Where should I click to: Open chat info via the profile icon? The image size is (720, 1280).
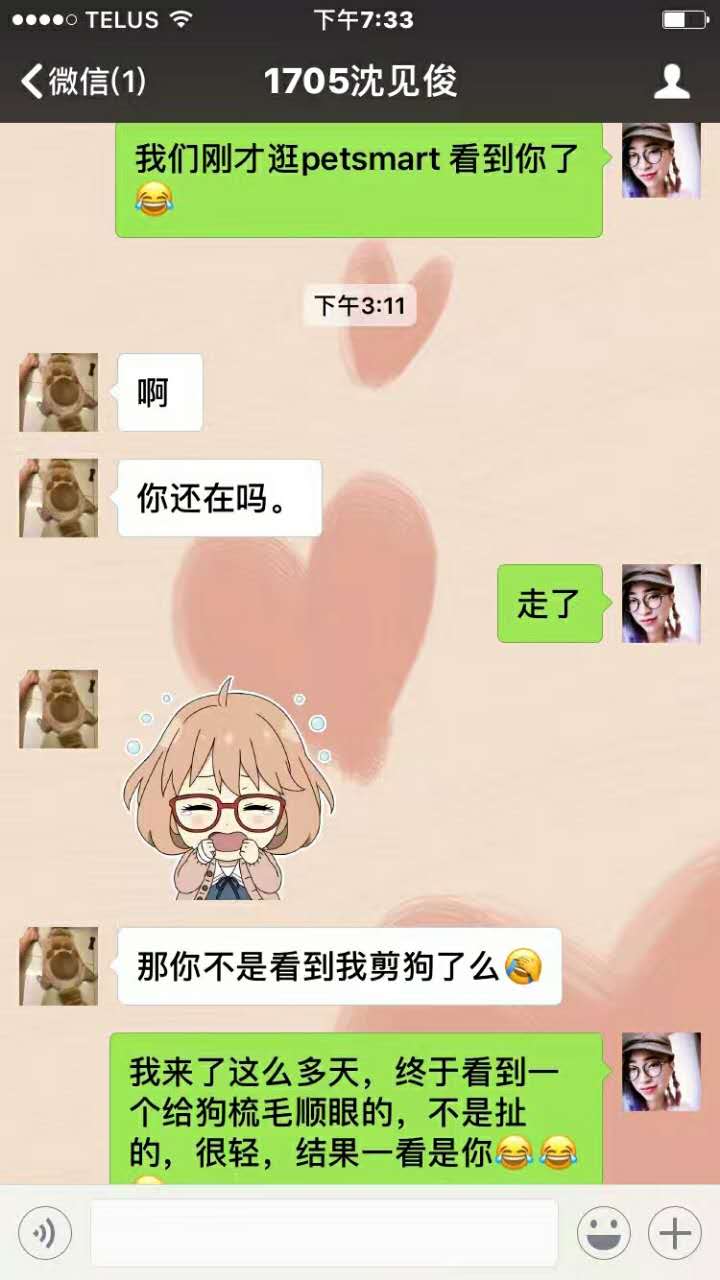click(x=672, y=82)
